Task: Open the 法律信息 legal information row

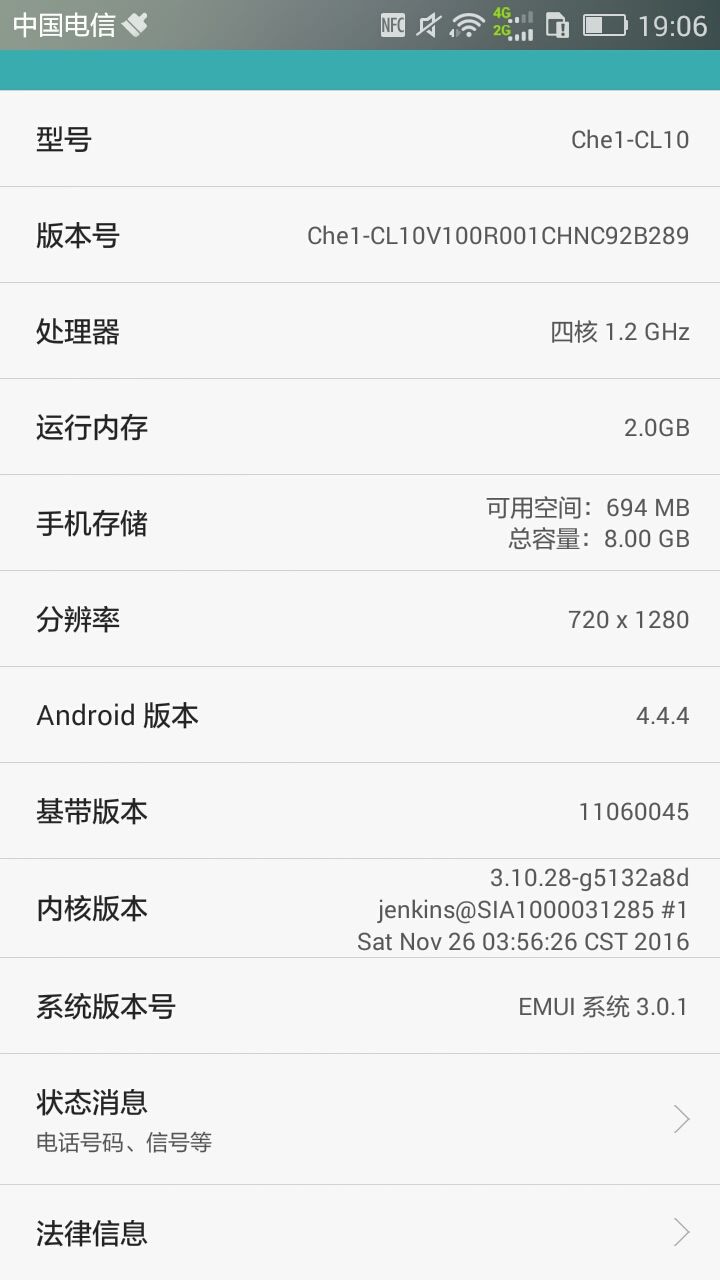Action: (x=360, y=1233)
